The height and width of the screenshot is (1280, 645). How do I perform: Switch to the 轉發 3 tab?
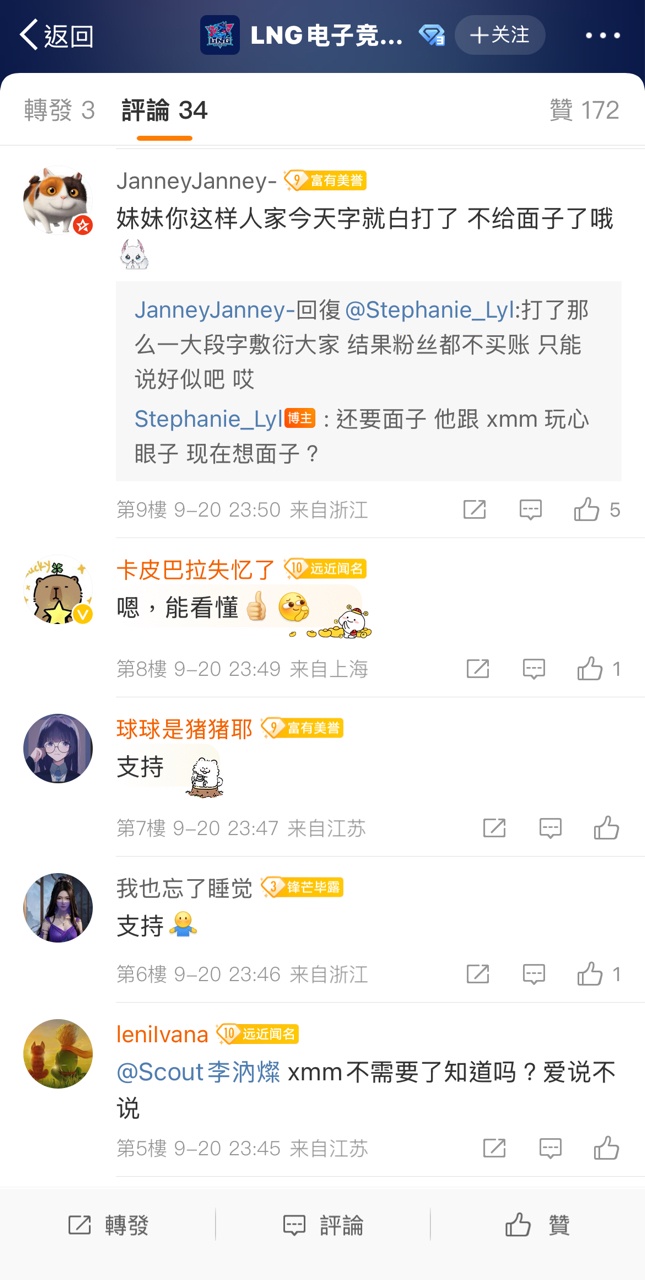click(59, 110)
